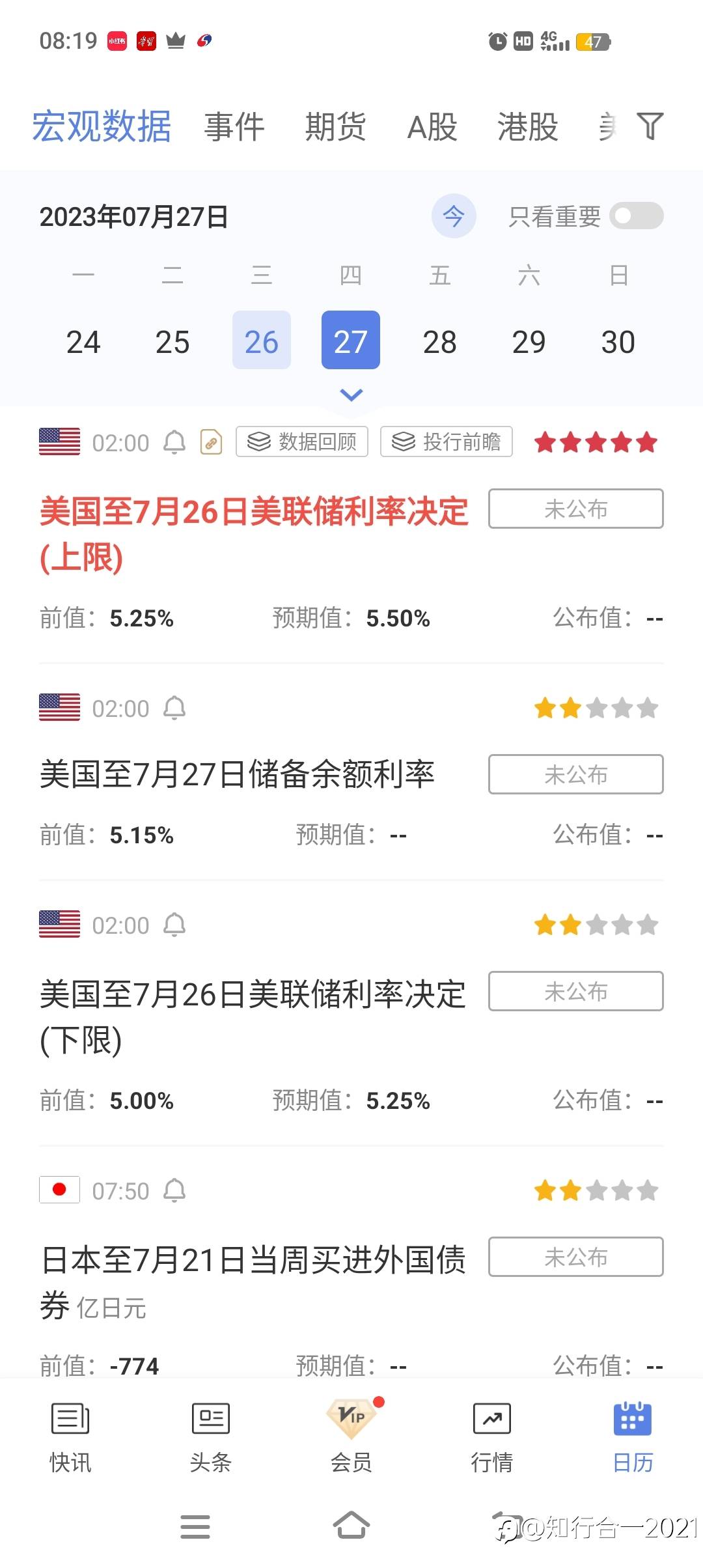Expand the calendar with the down chevron
Screen dimensions: 703x1568
pyautogui.click(x=351, y=395)
